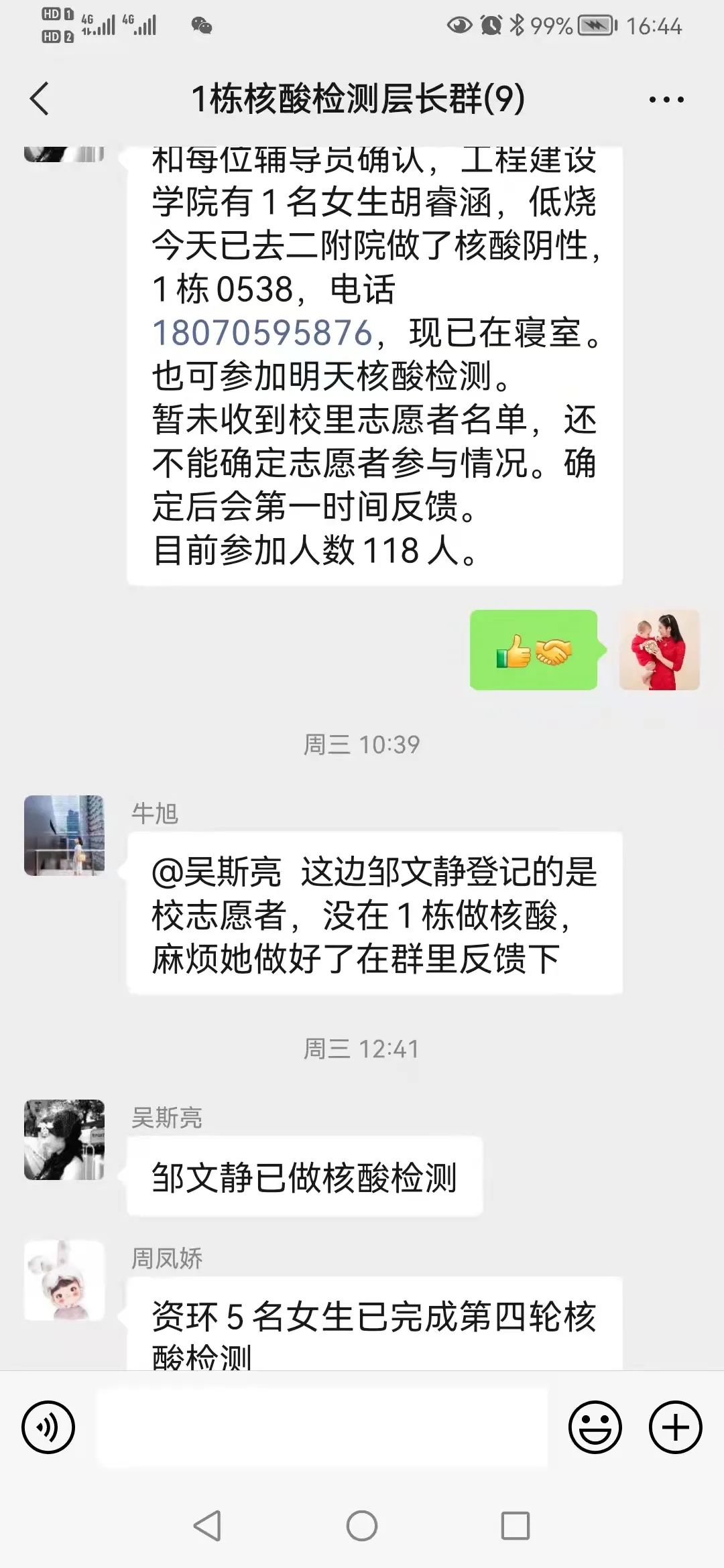Open the chat info overflow menu

click(666, 100)
